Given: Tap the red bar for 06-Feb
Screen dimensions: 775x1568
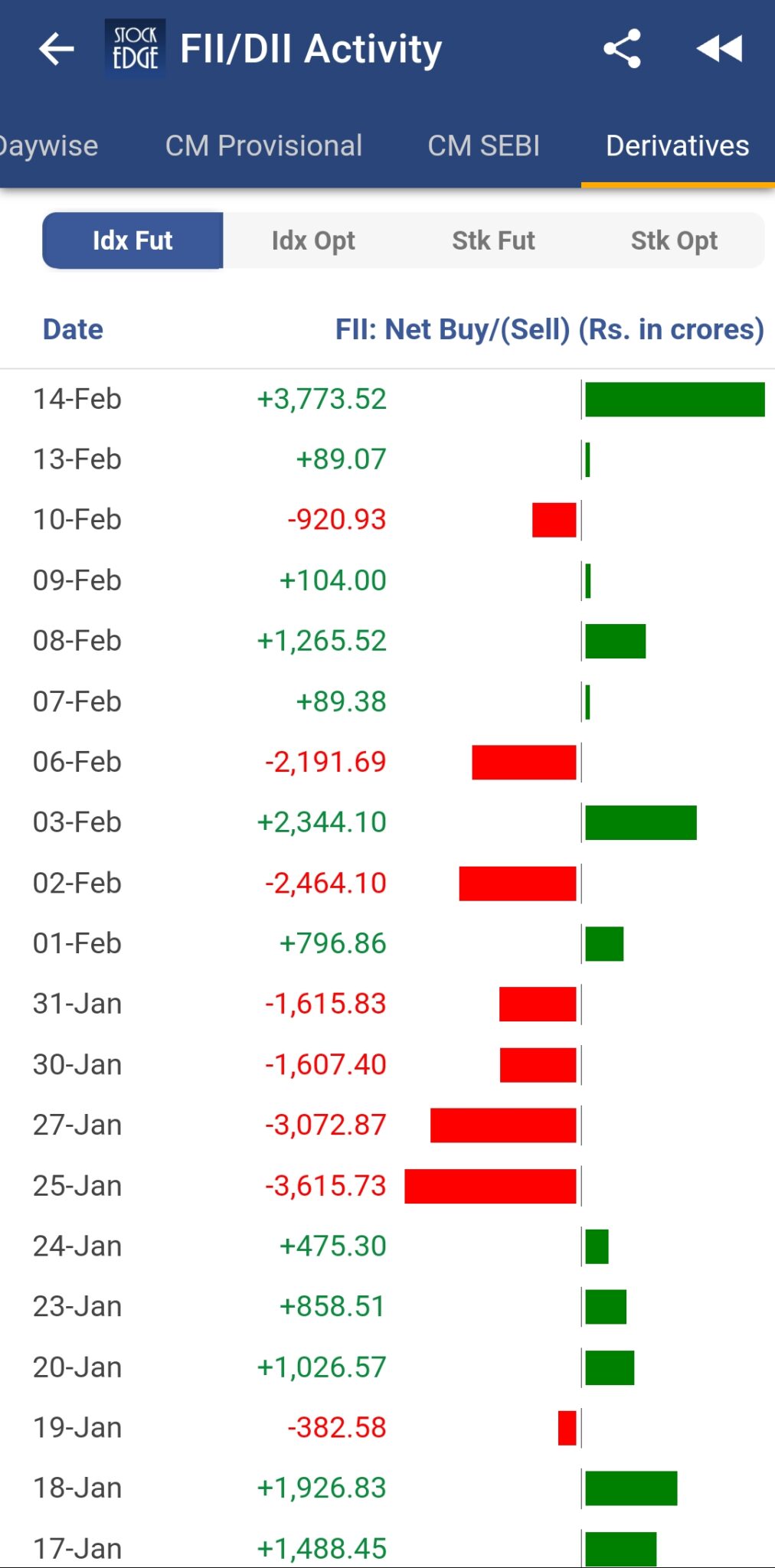Looking at the screenshot, I should point(525,761).
